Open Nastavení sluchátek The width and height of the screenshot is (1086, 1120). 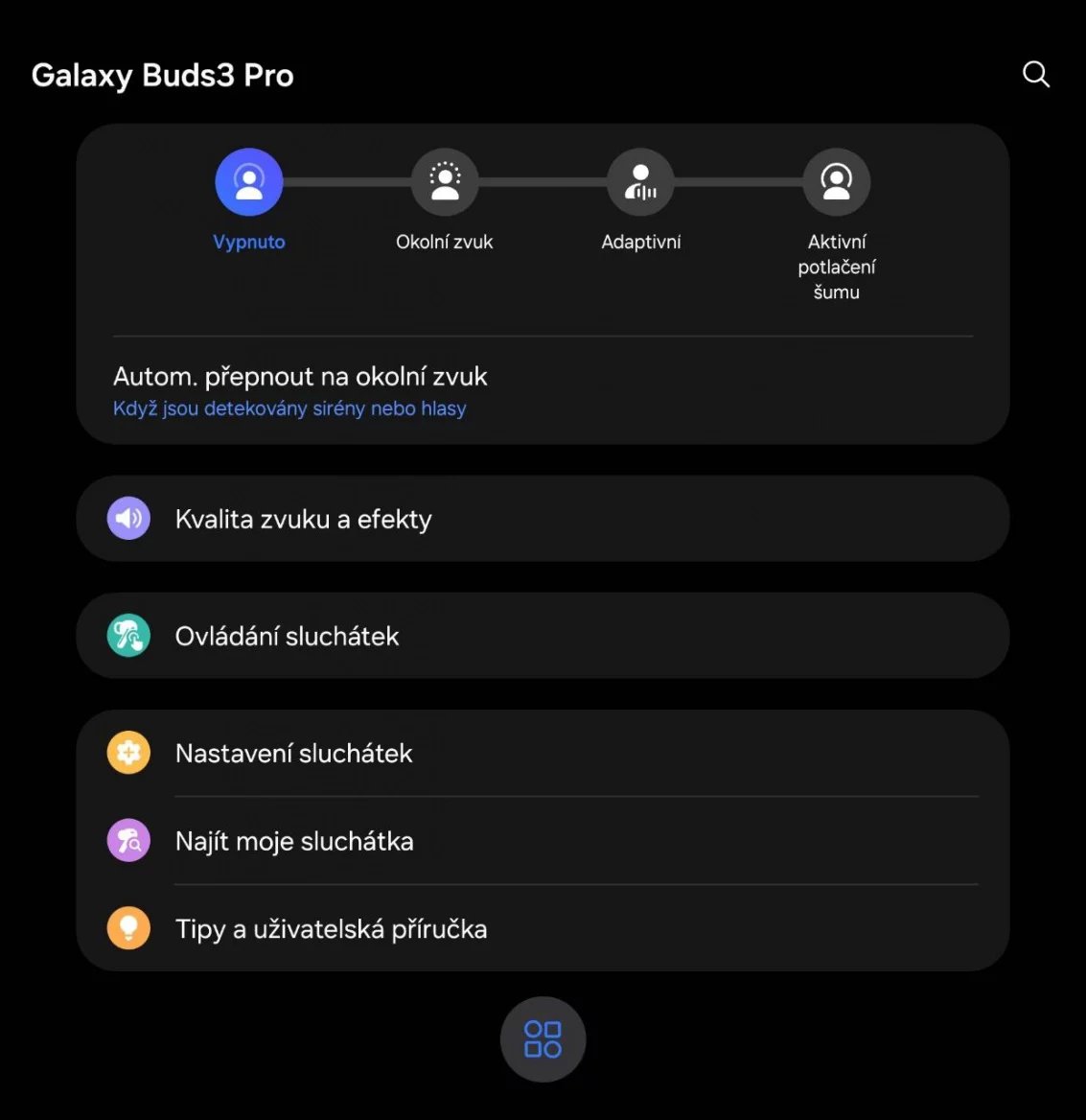click(542, 754)
